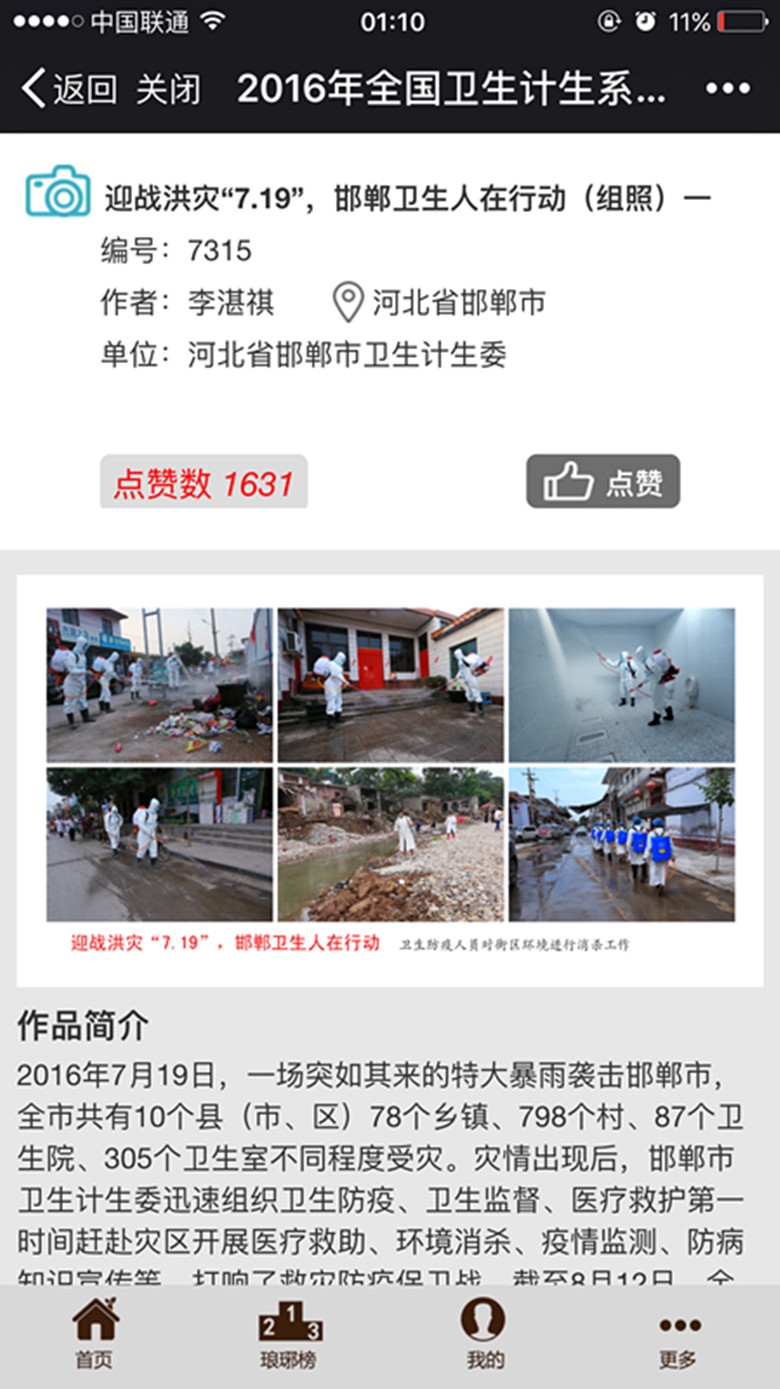Open the 琅琊榜 ranking tab
The width and height of the screenshot is (780, 1389).
coord(290,1334)
